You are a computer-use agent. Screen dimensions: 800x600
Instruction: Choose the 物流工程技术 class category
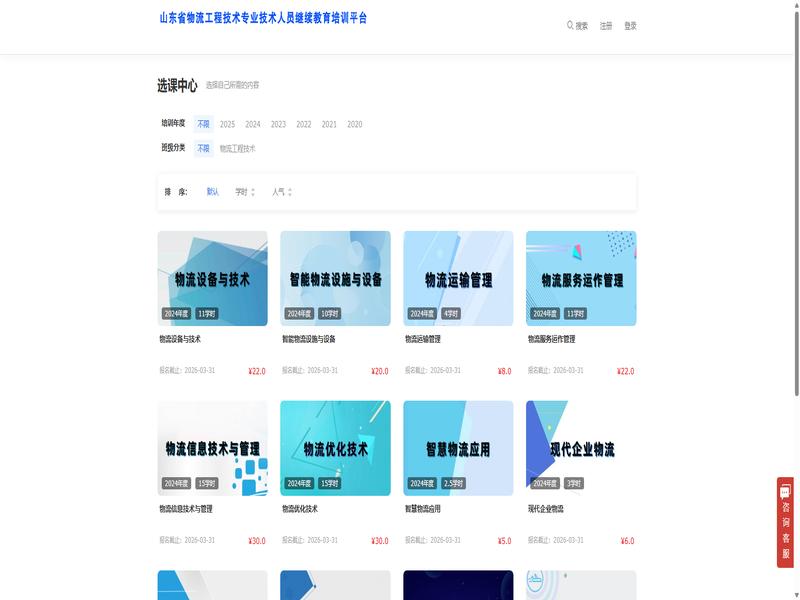tap(237, 148)
